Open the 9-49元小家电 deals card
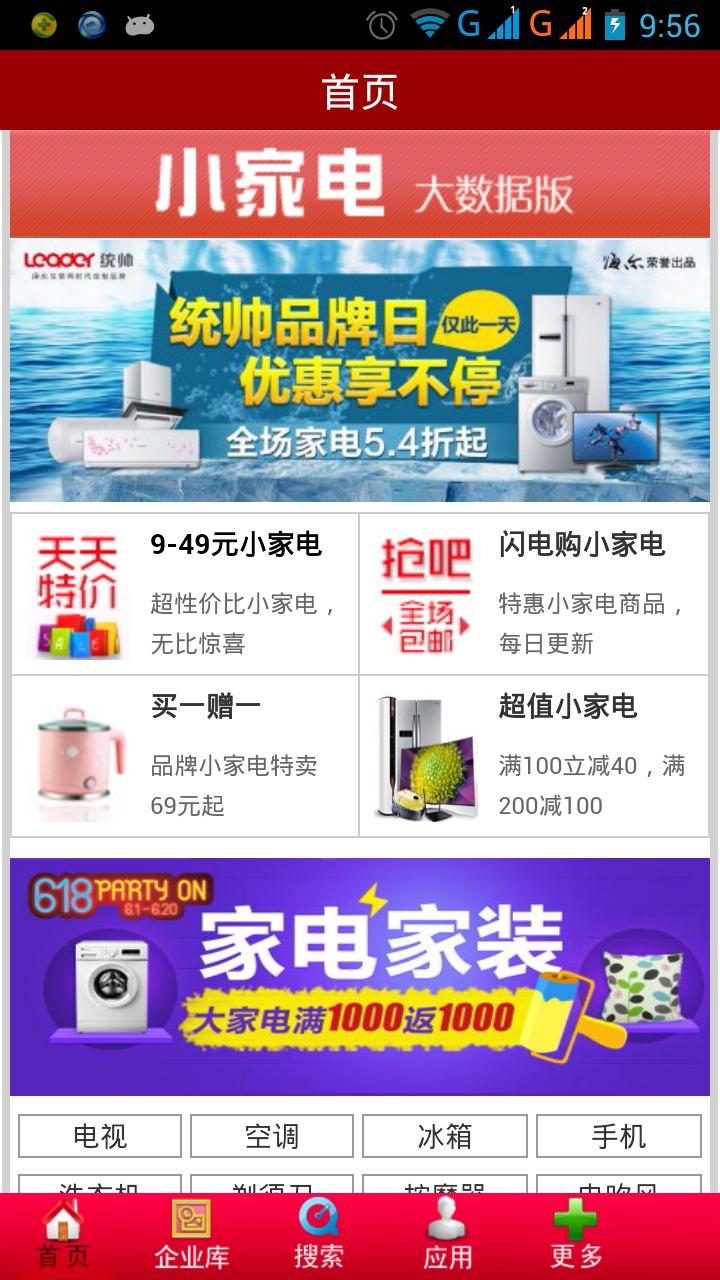 point(185,594)
